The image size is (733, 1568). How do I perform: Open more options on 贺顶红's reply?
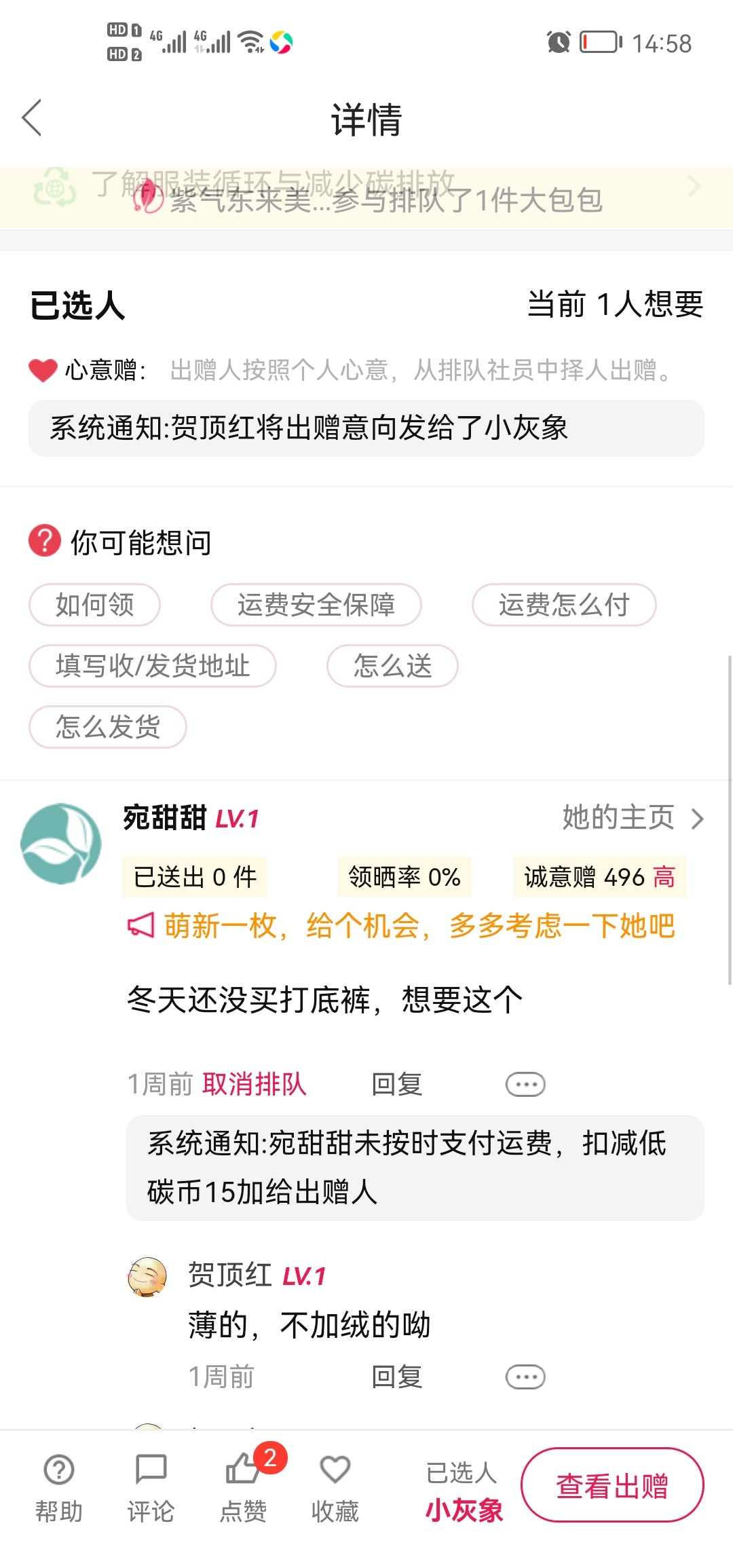click(525, 1377)
